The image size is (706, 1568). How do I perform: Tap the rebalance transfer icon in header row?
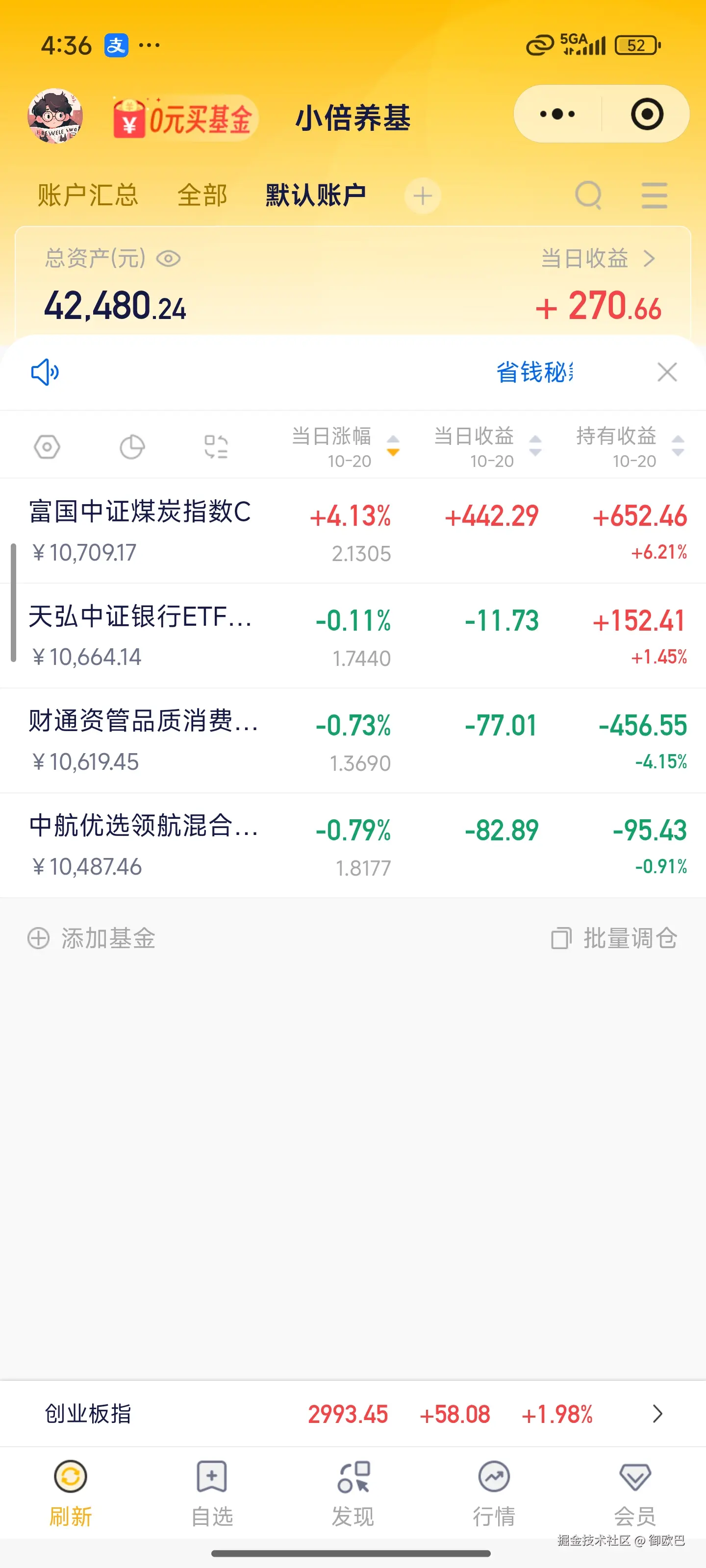coord(216,446)
